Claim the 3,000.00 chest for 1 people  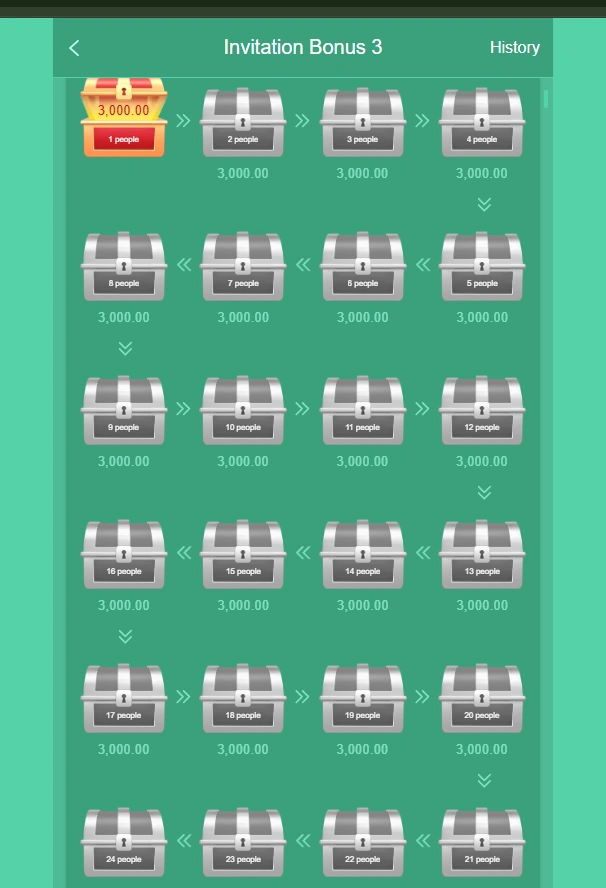click(124, 119)
